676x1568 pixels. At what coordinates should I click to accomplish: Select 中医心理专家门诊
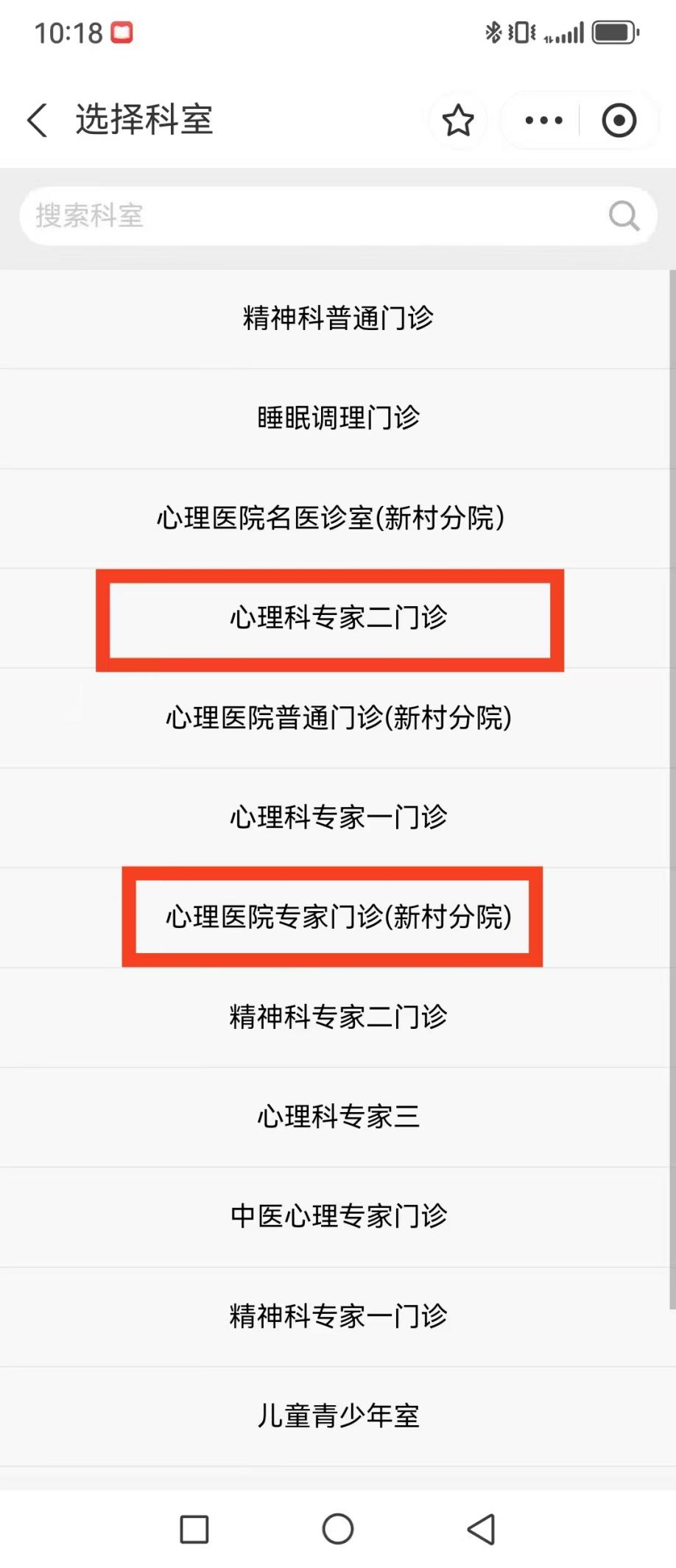tap(338, 1216)
